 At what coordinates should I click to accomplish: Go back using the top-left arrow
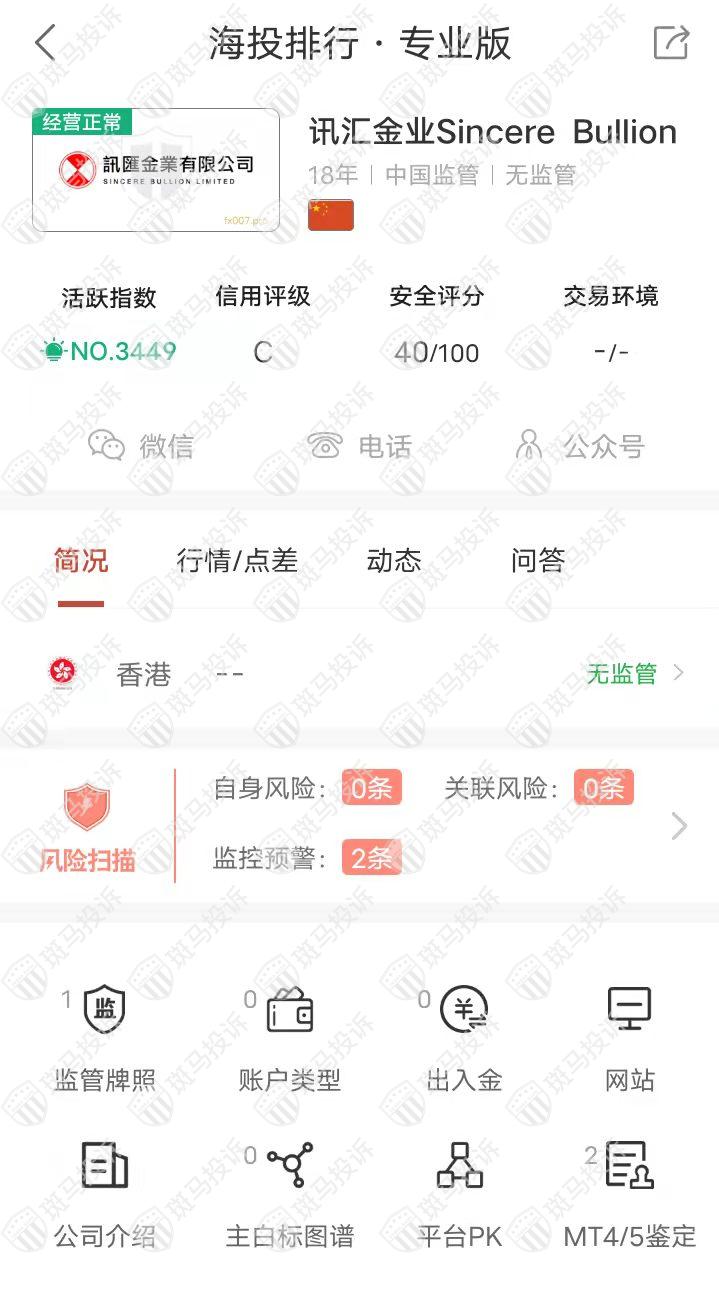point(45,43)
